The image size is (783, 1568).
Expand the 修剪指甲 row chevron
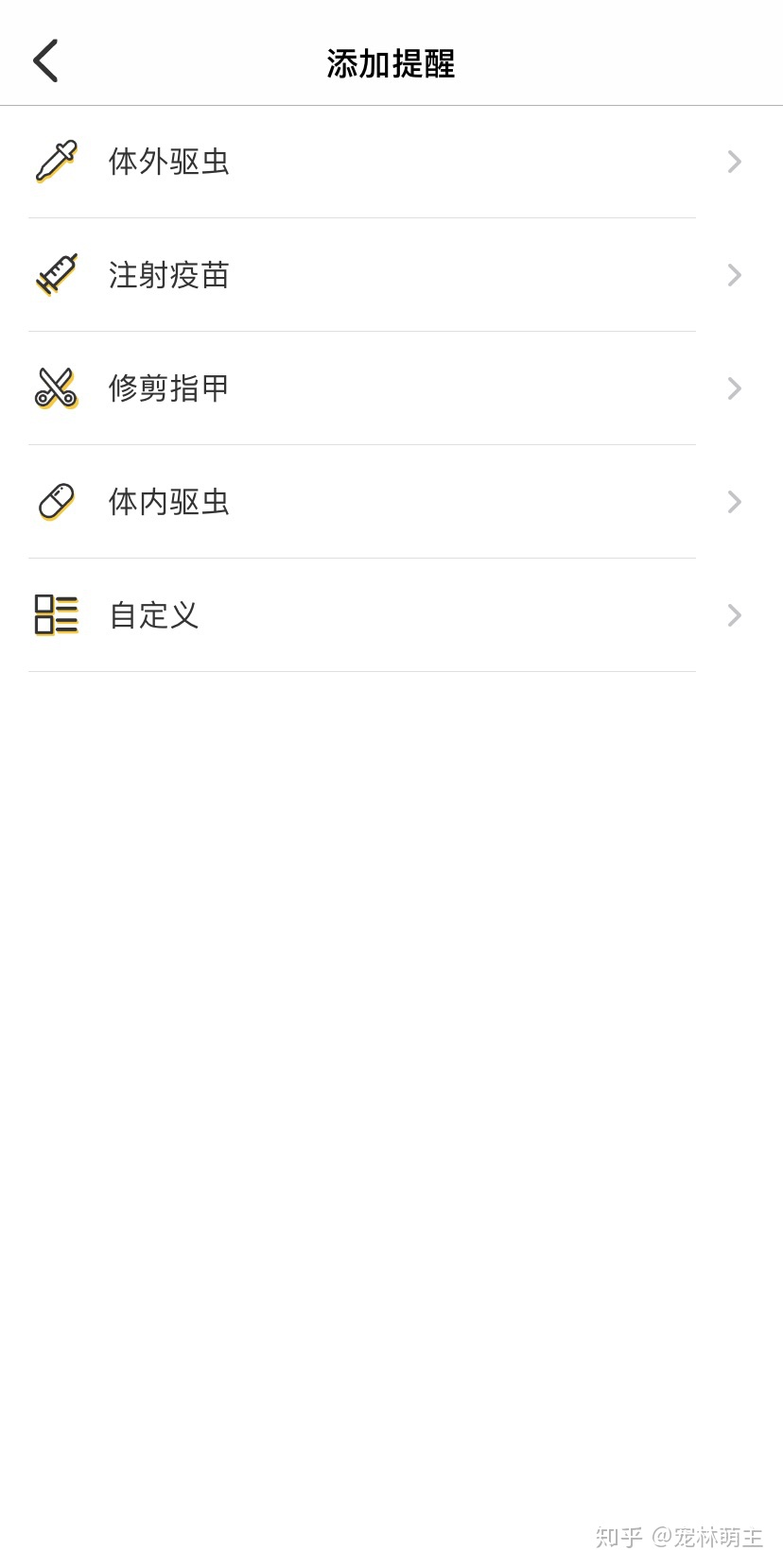click(734, 388)
